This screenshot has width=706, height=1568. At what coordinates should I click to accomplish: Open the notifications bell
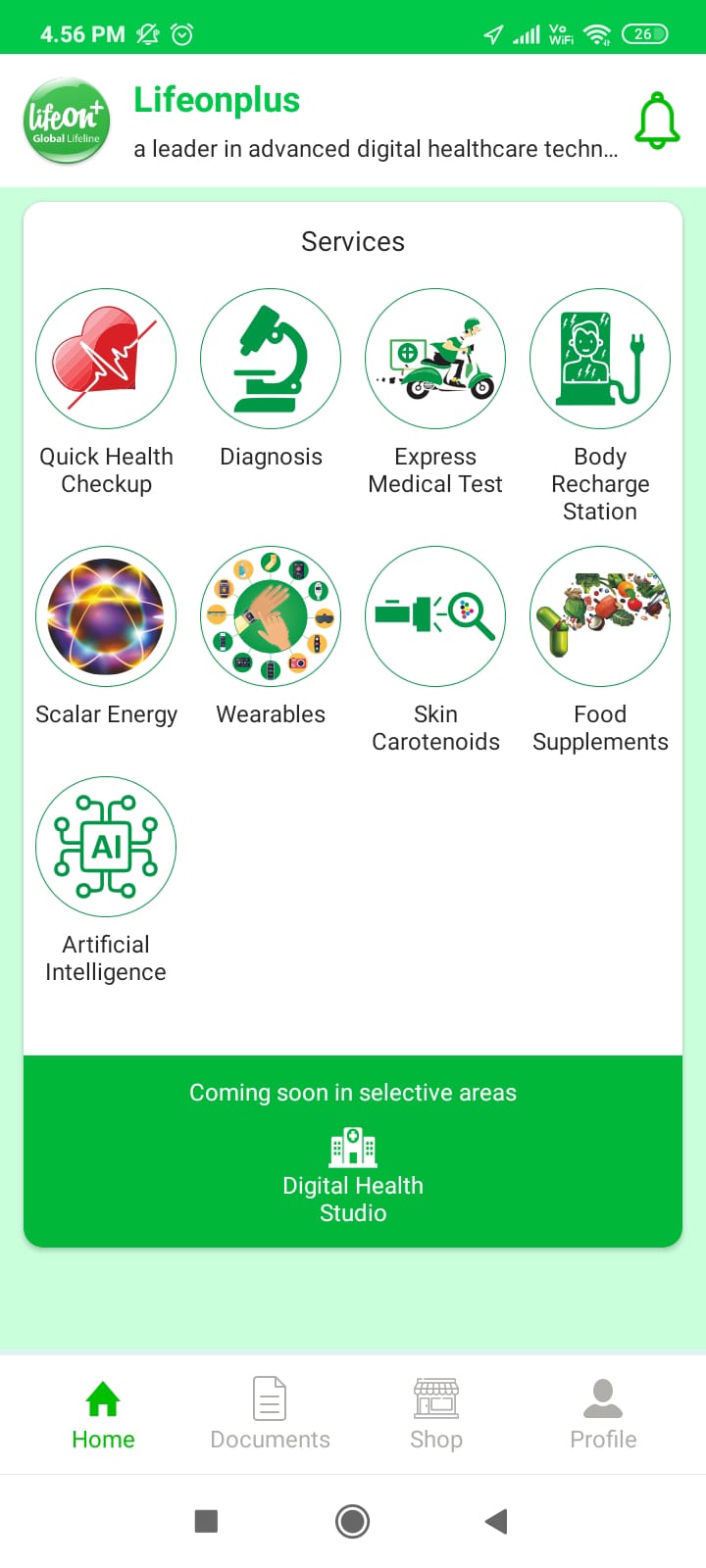pos(657,121)
